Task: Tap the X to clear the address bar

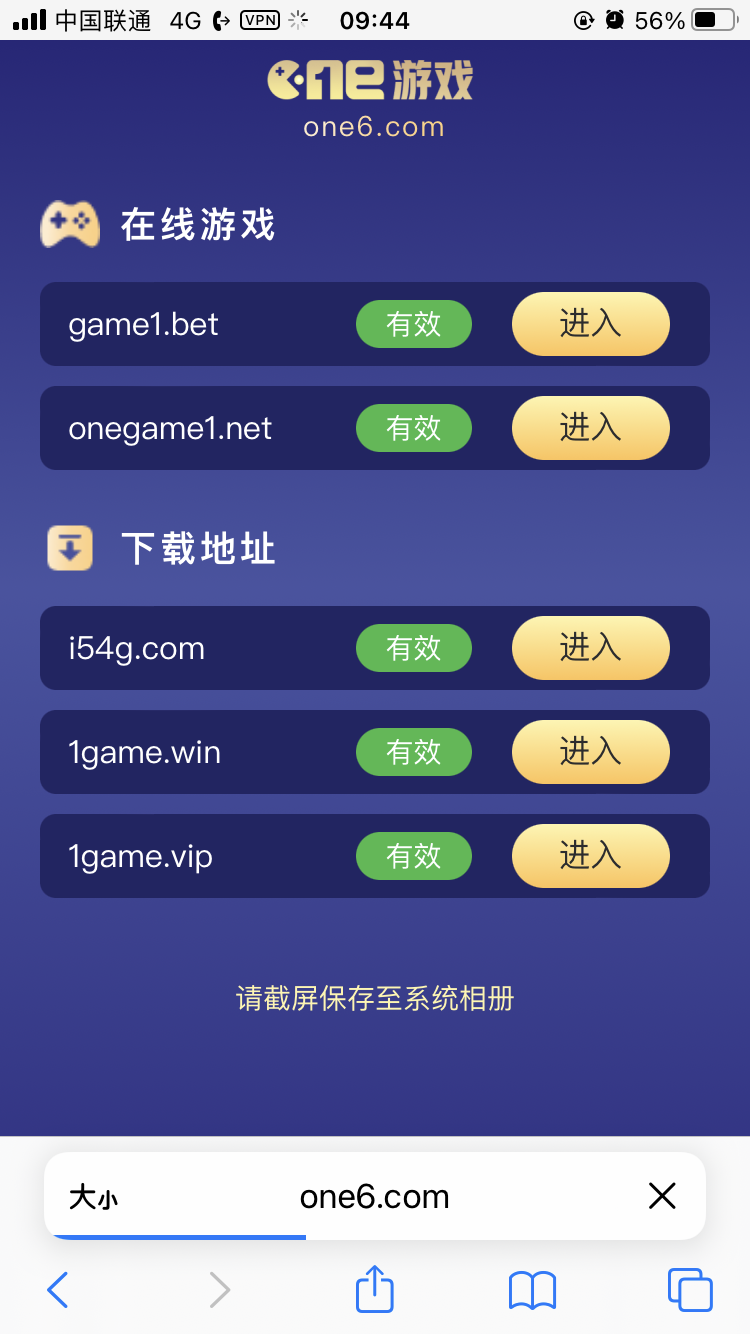Action: pyautogui.click(x=662, y=1196)
